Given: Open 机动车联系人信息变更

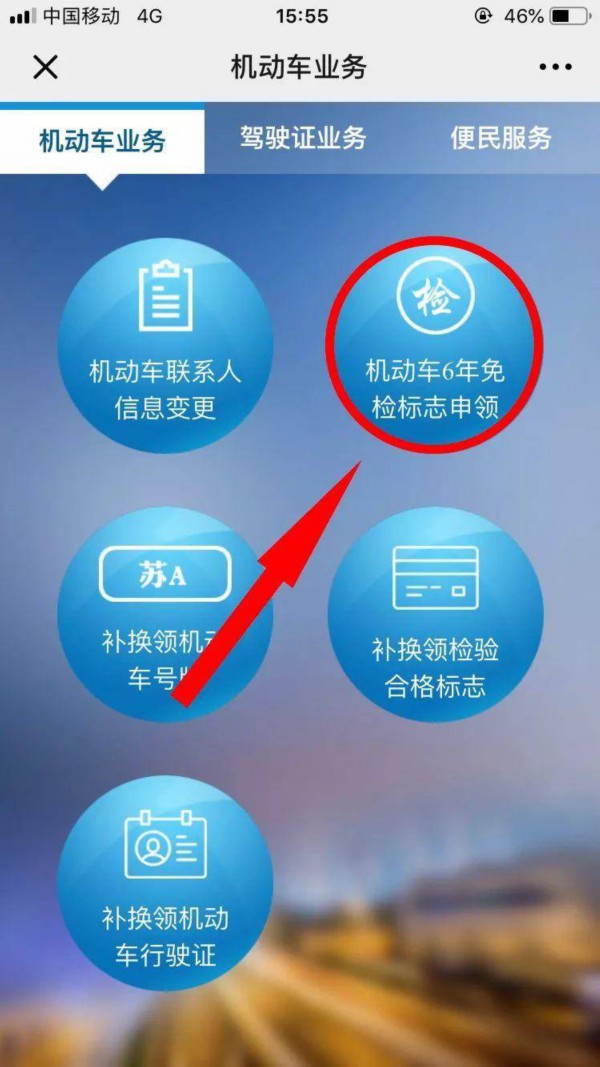Looking at the screenshot, I should pyautogui.click(x=165, y=345).
